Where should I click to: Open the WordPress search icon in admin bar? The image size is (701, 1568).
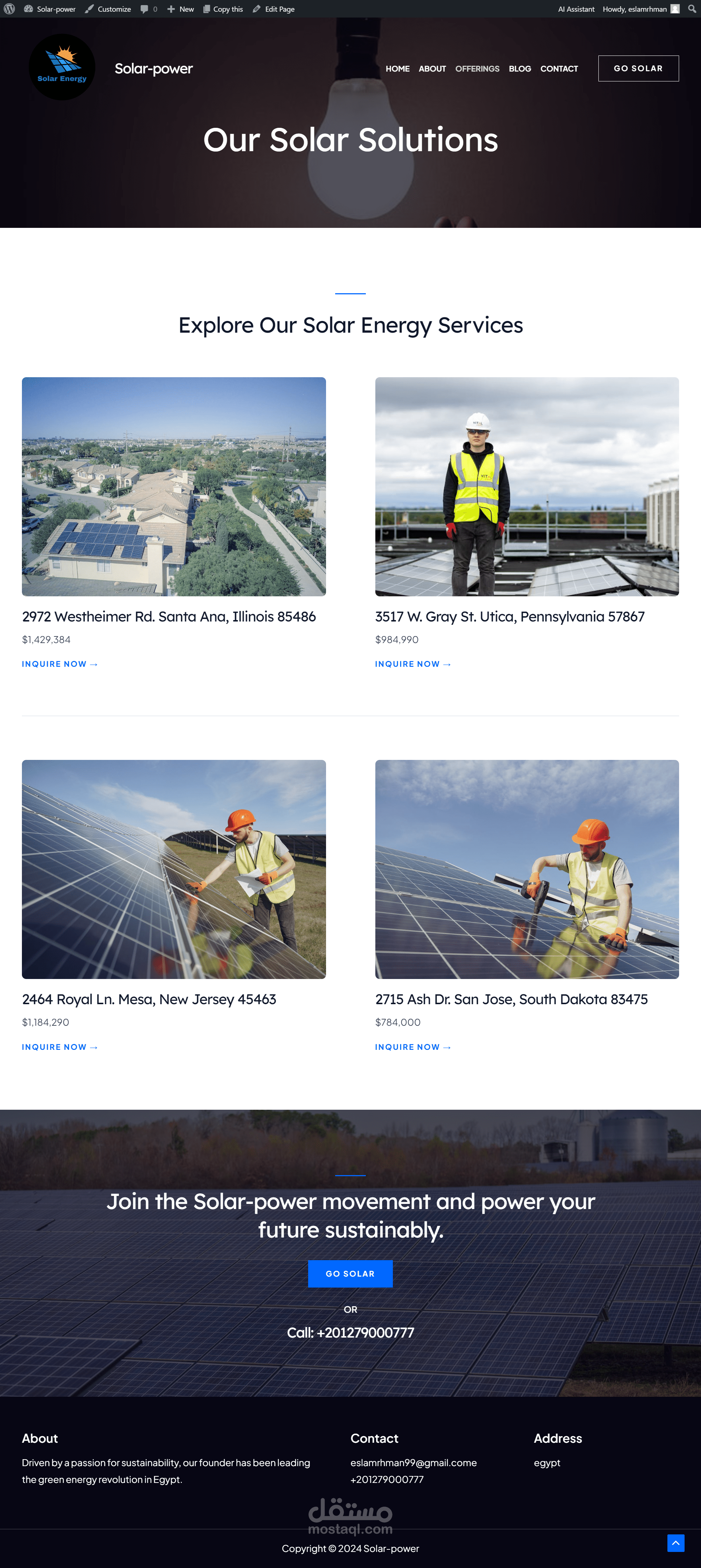coord(692,9)
